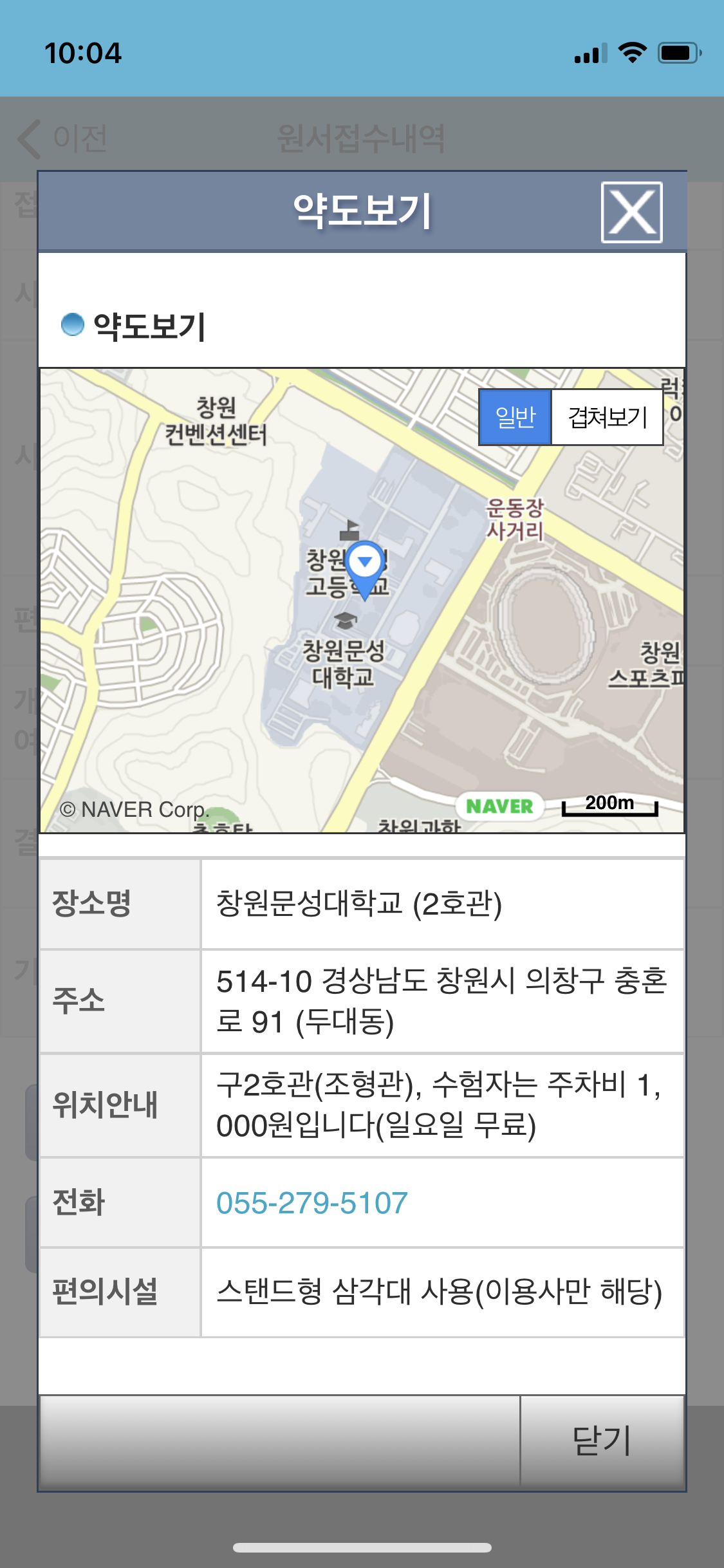Tap the 닫기 button
Viewport: 724px width, 1568px height.
pyautogui.click(x=602, y=1441)
